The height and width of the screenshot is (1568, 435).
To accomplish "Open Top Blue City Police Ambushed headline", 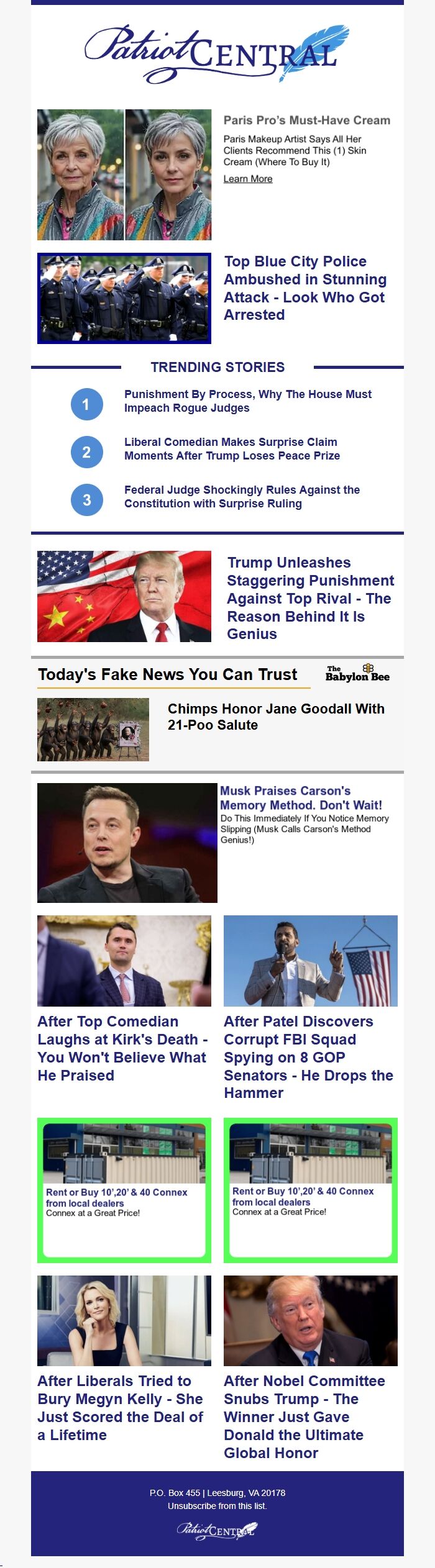I will [x=304, y=288].
